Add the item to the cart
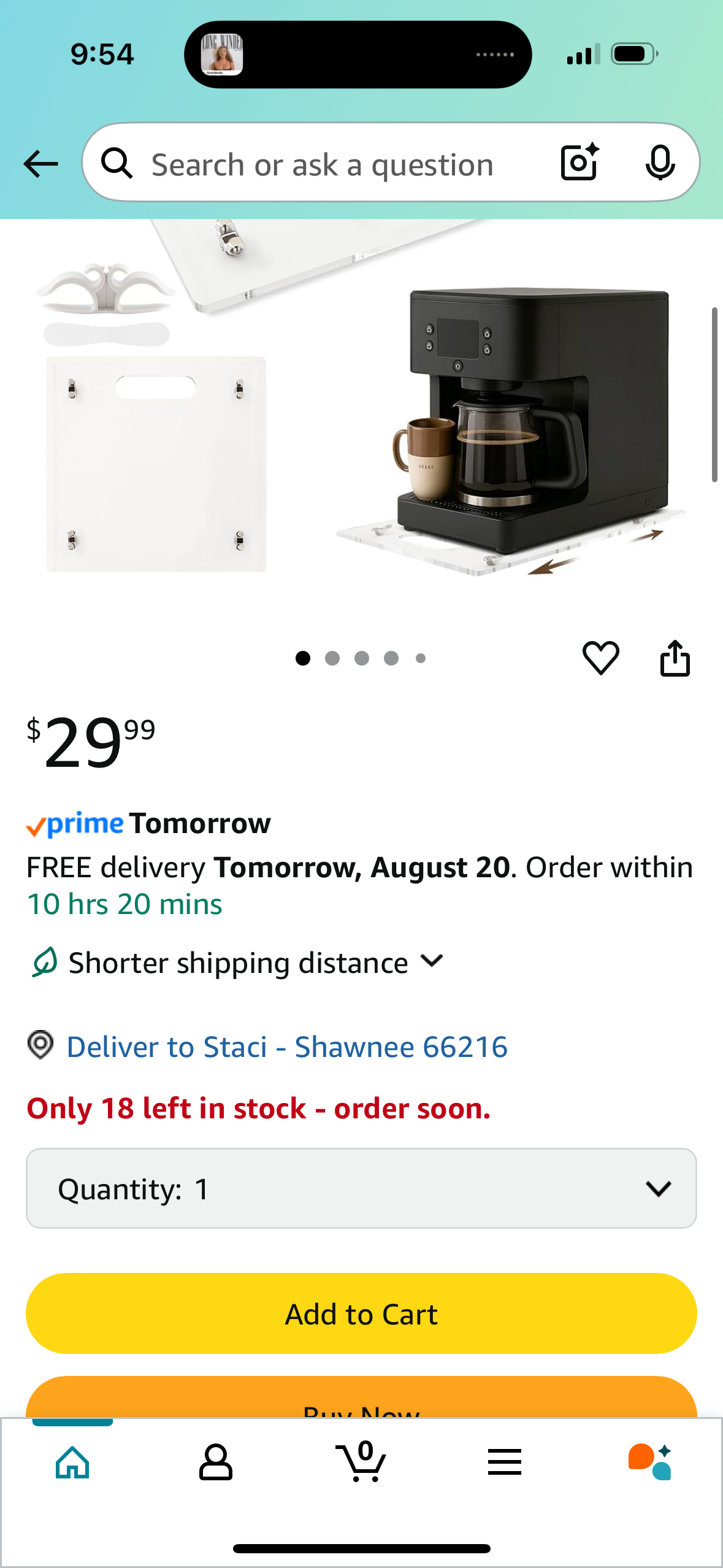The image size is (723, 1568). click(361, 1313)
